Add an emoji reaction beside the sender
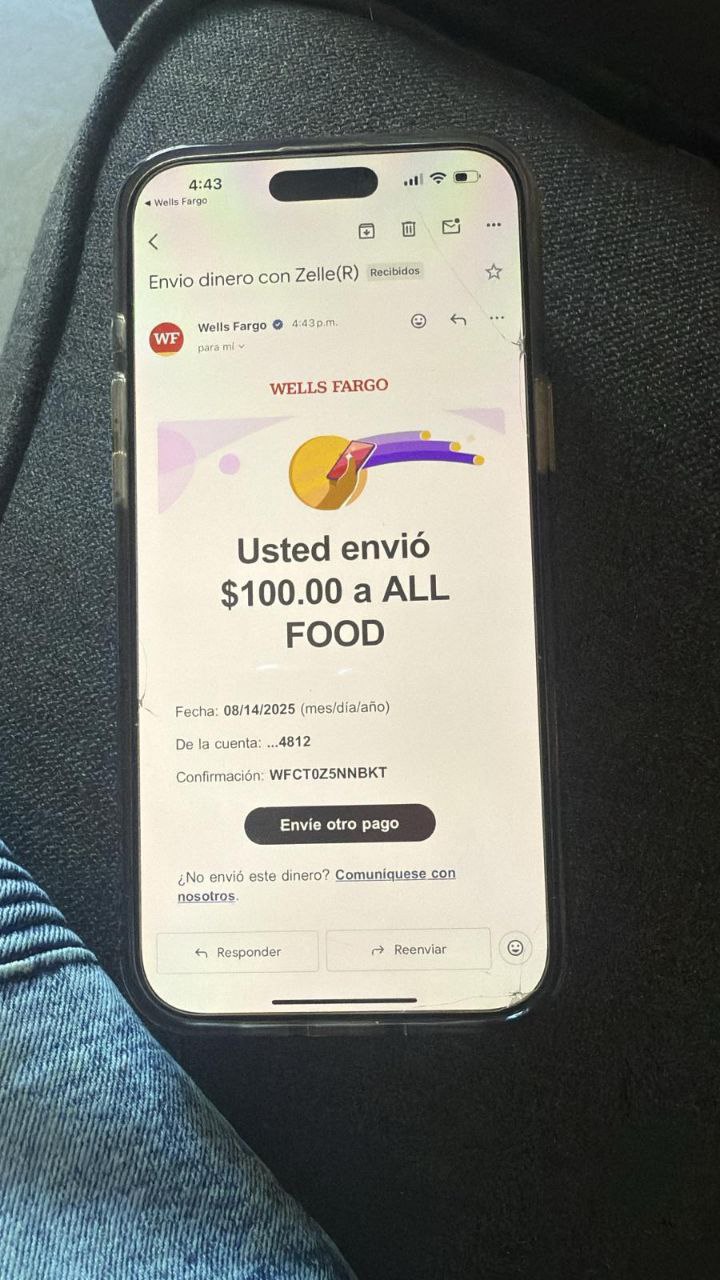This screenshot has width=720, height=1280. [x=419, y=321]
